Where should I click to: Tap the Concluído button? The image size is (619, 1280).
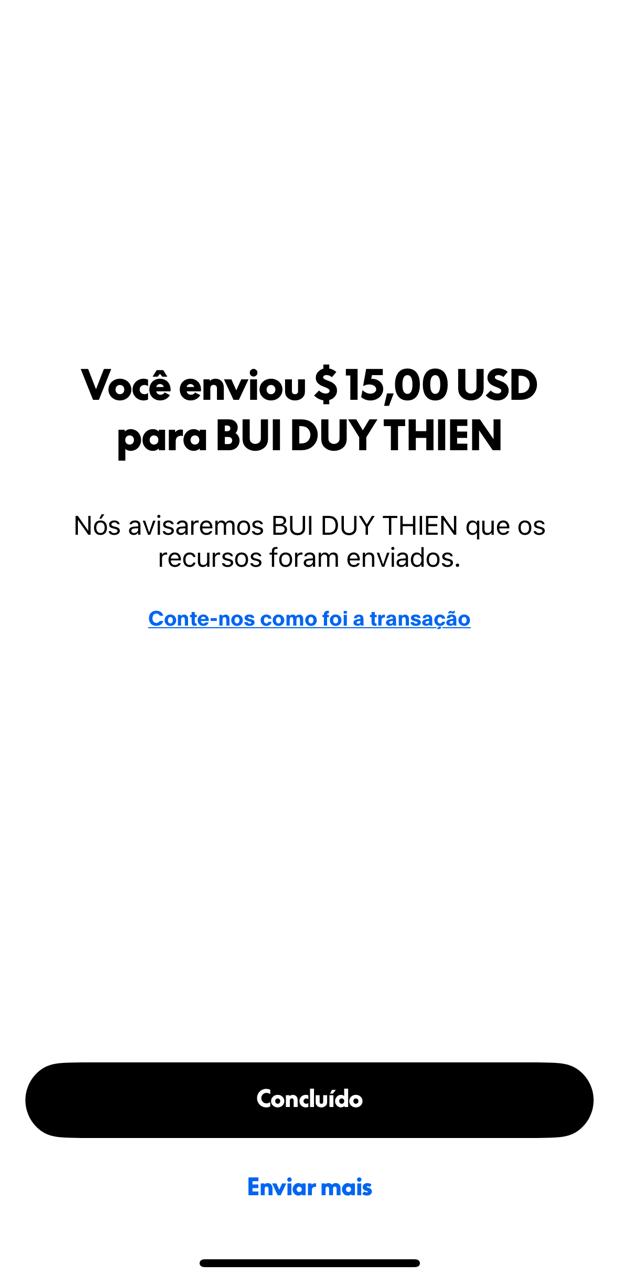[309, 1099]
